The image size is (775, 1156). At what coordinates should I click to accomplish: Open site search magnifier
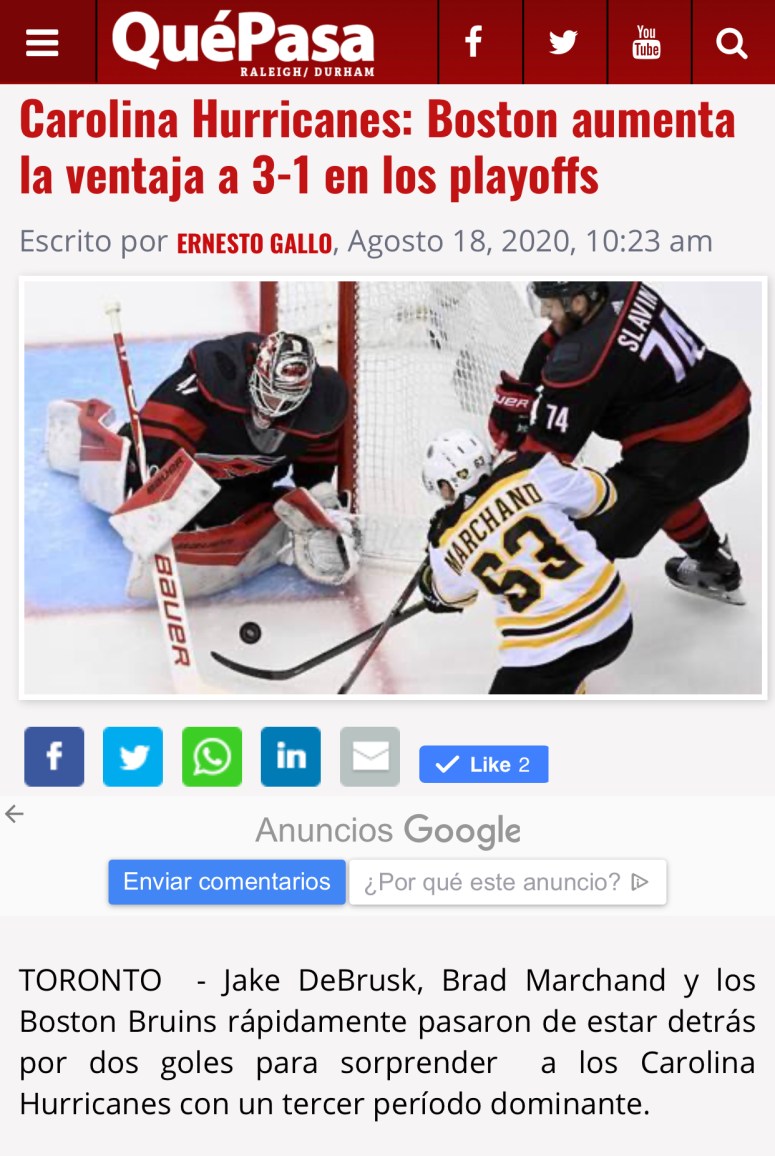(x=732, y=43)
